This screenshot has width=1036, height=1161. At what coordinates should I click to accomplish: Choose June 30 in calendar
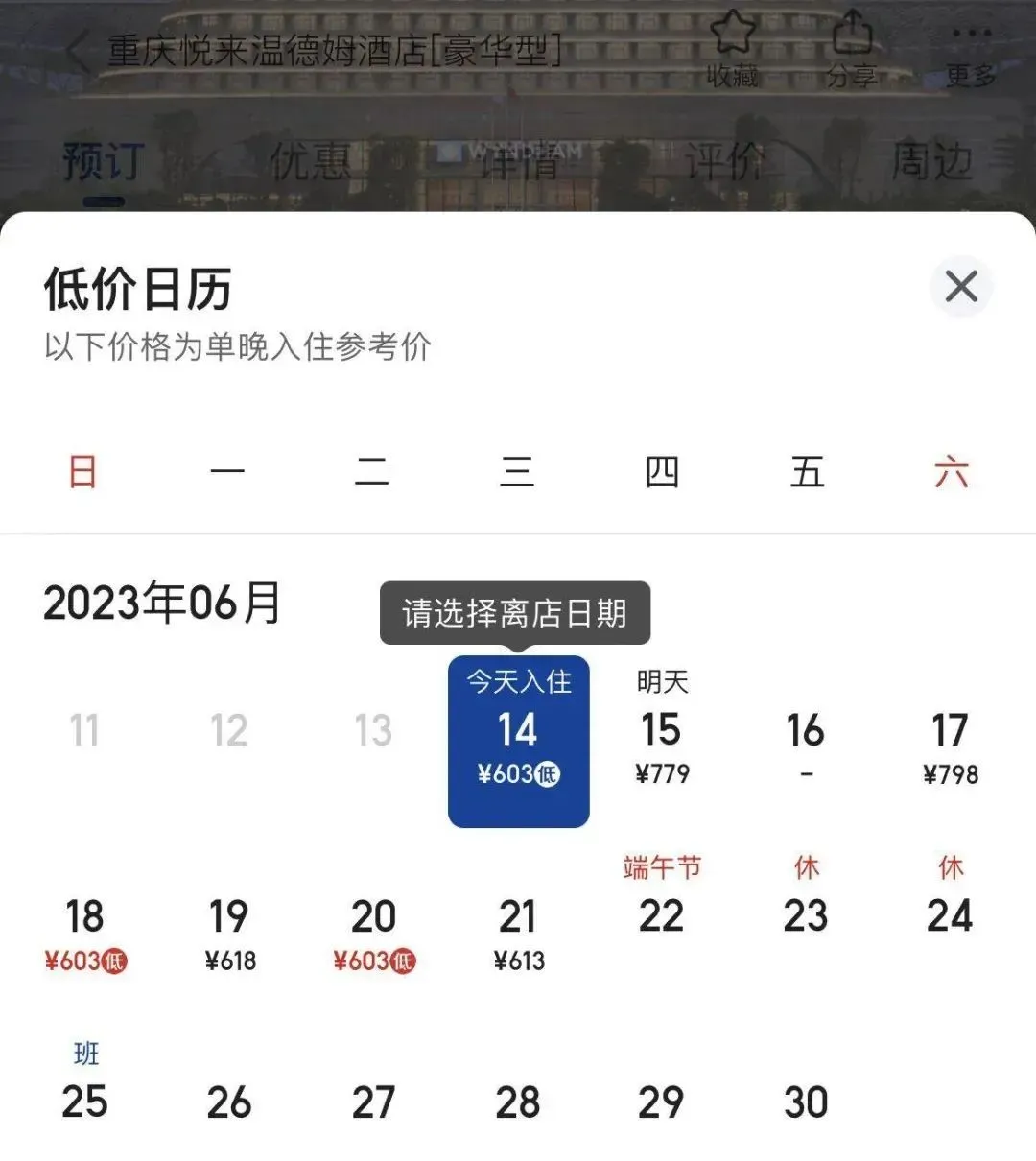(x=806, y=1103)
